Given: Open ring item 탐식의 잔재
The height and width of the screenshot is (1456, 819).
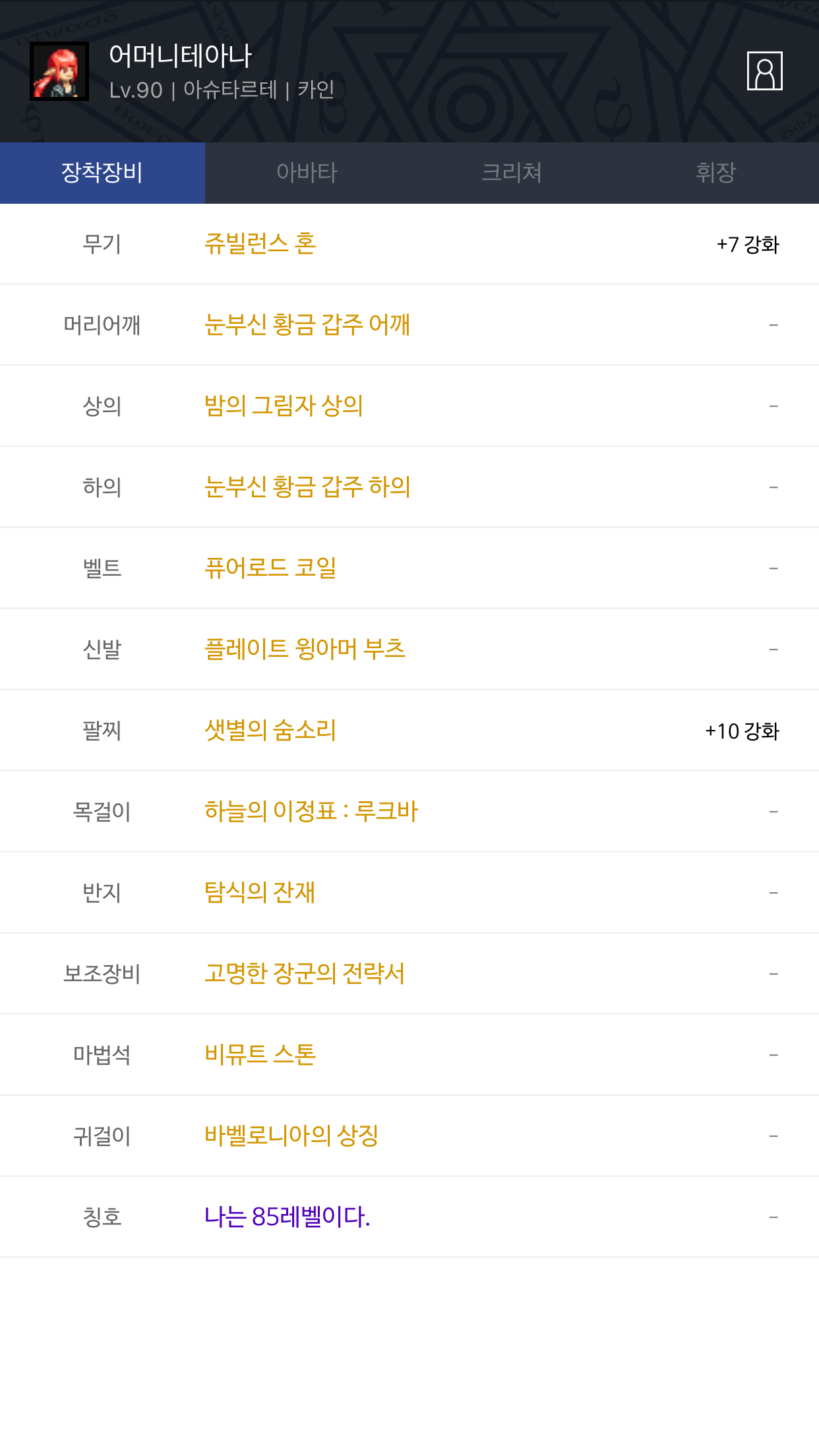Looking at the screenshot, I should (x=260, y=893).
